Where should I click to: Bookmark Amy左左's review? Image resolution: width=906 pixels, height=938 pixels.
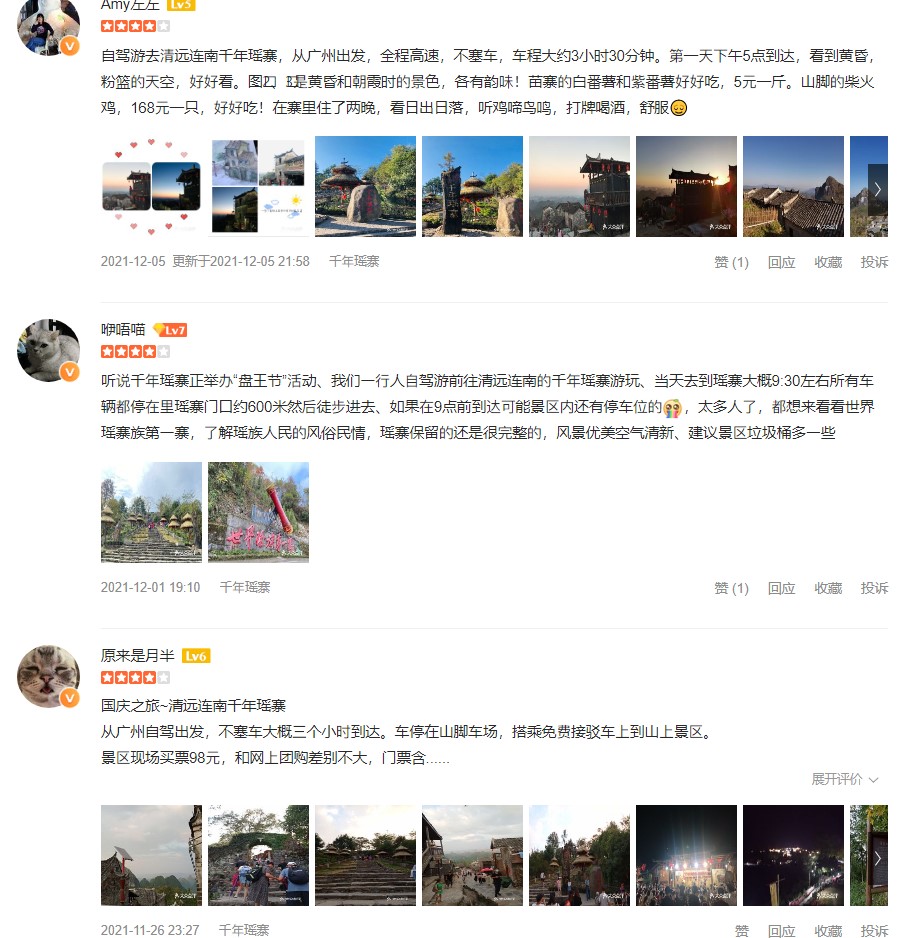click(827, 262)
